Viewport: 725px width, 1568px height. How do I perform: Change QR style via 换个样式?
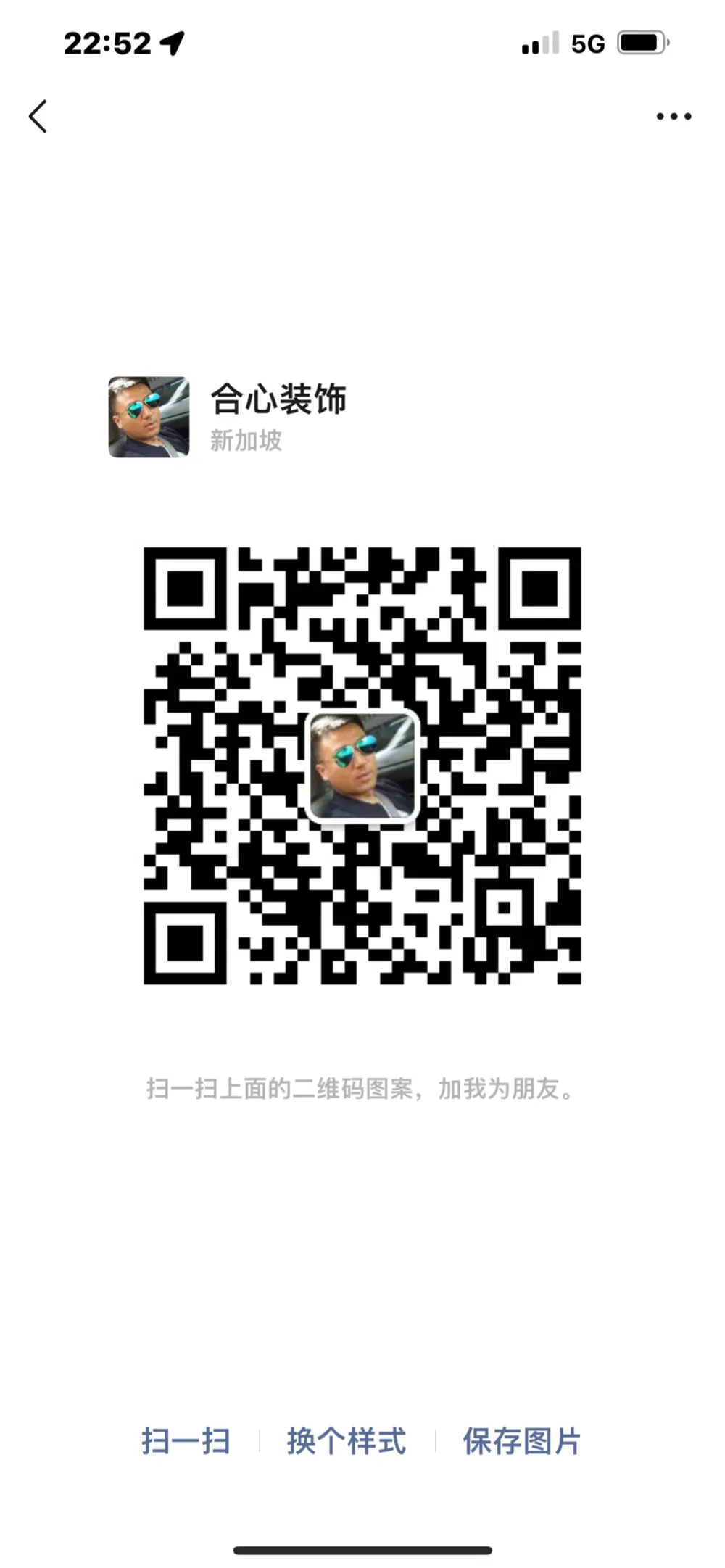click(347, 1441)
